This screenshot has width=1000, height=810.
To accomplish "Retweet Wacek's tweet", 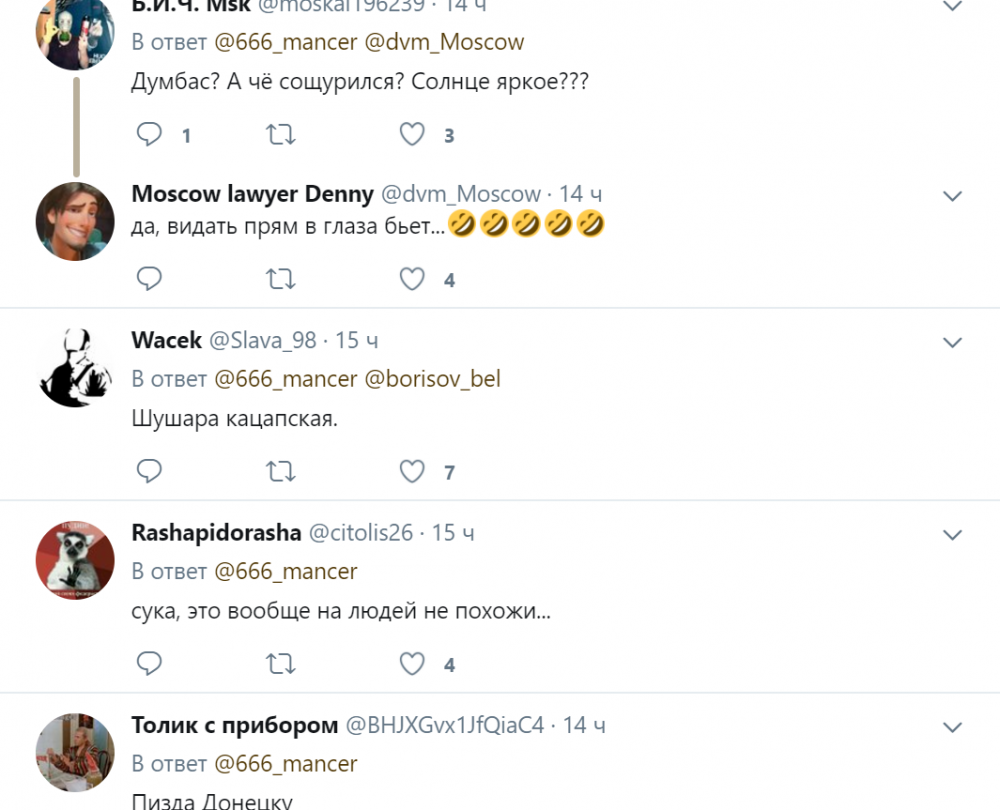I will pos(281,471).
